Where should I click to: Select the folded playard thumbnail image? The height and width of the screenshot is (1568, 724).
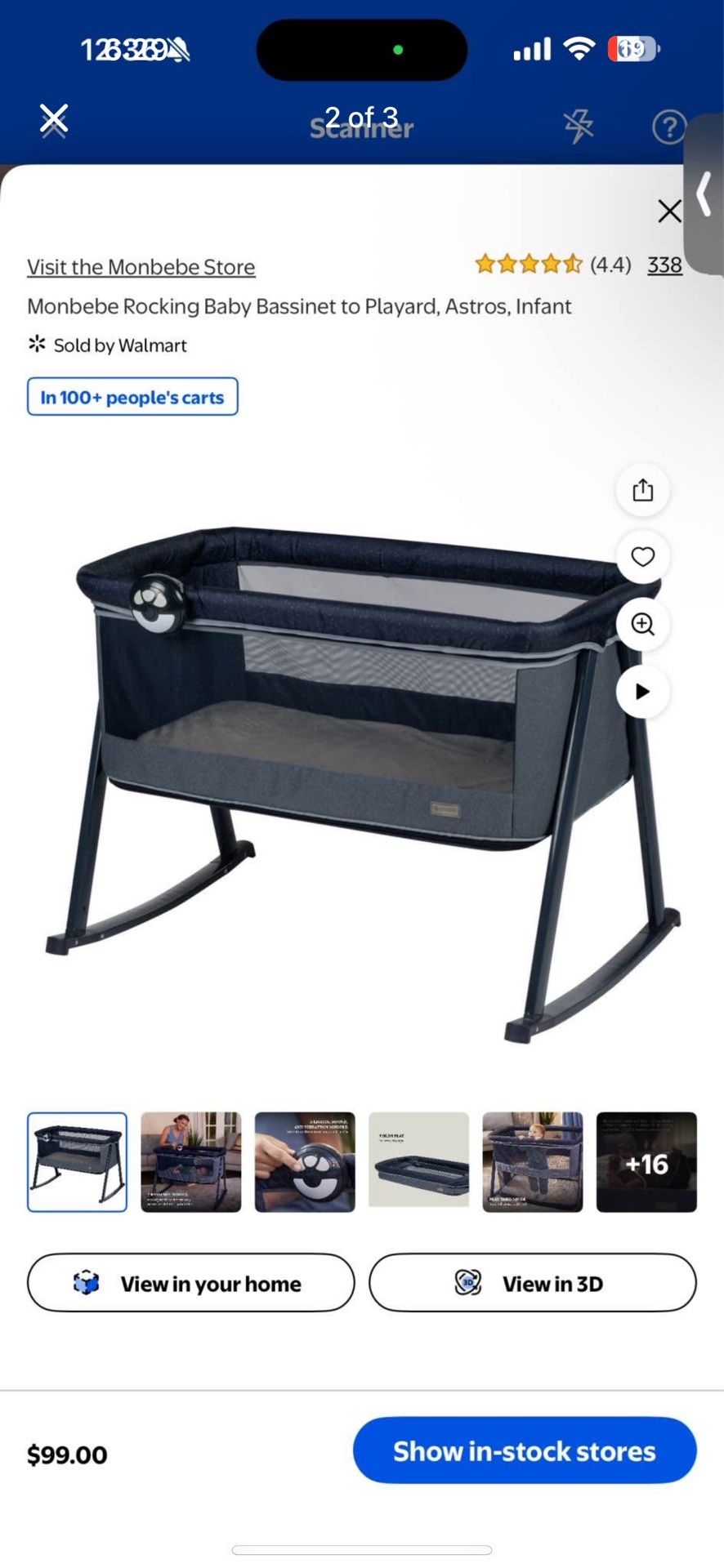click(x=418, y=1161)
